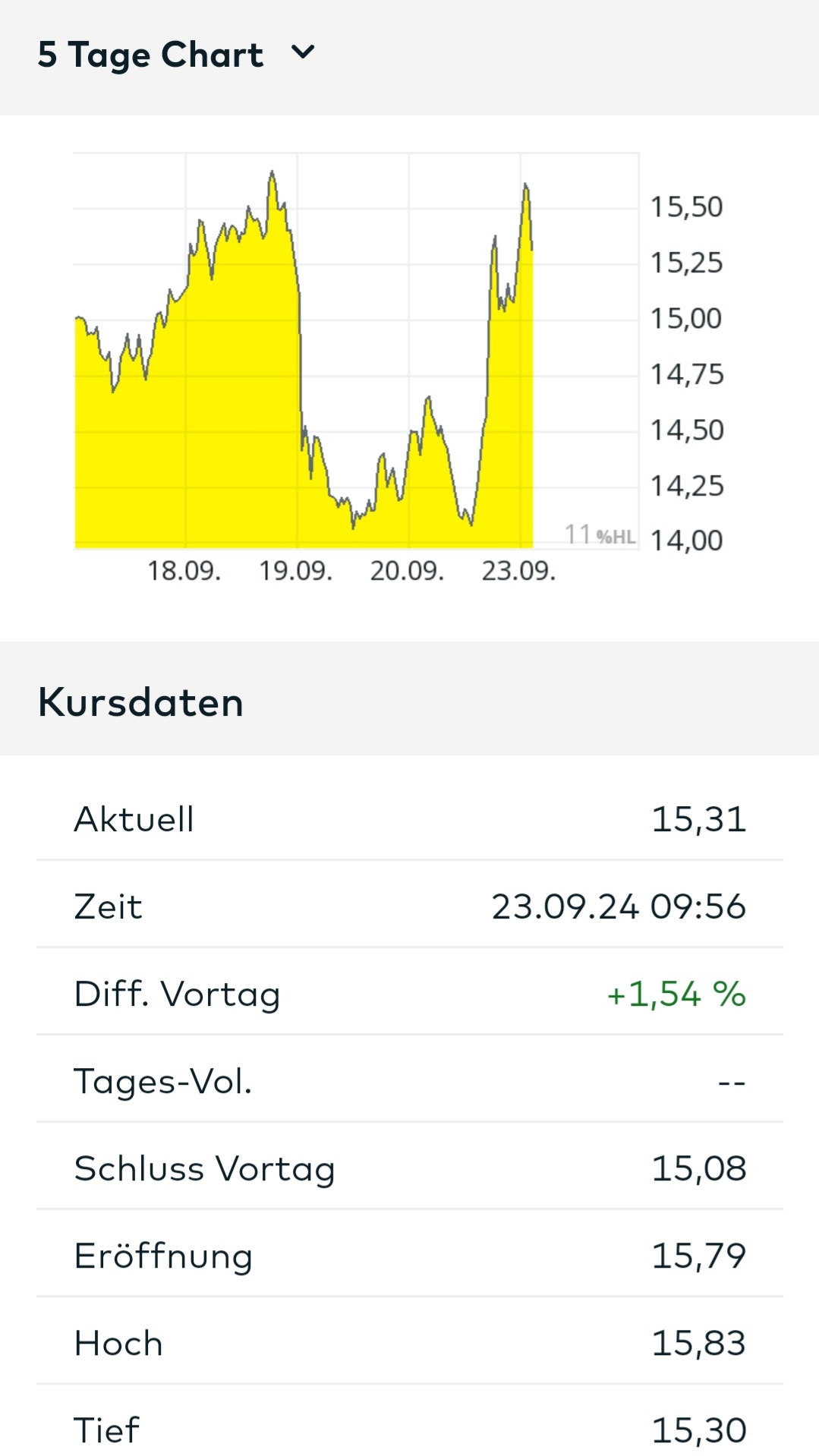Click the 18.09. axis label
The height and width of the screenshot is (1456, 819).
tap(185, 571)
